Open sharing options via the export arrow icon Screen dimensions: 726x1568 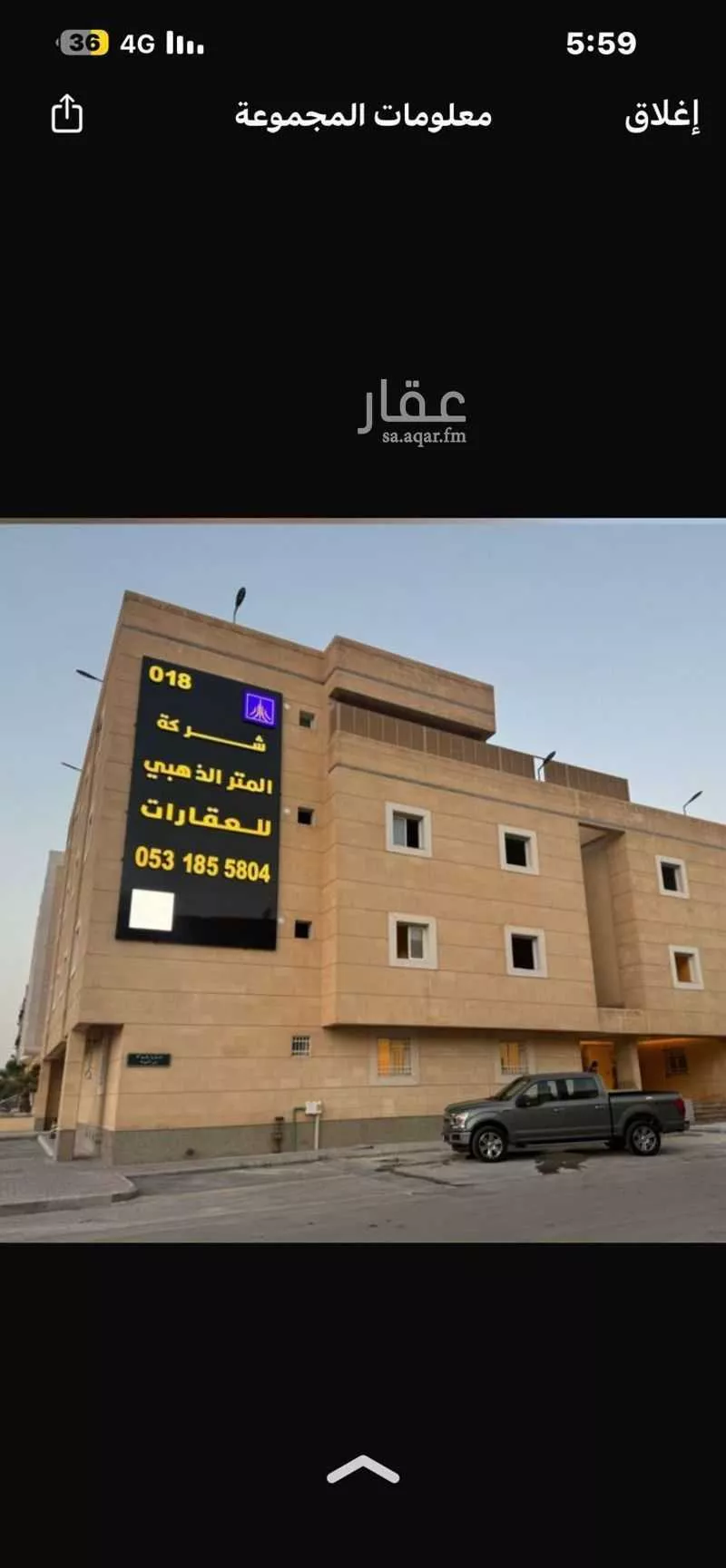68,113
